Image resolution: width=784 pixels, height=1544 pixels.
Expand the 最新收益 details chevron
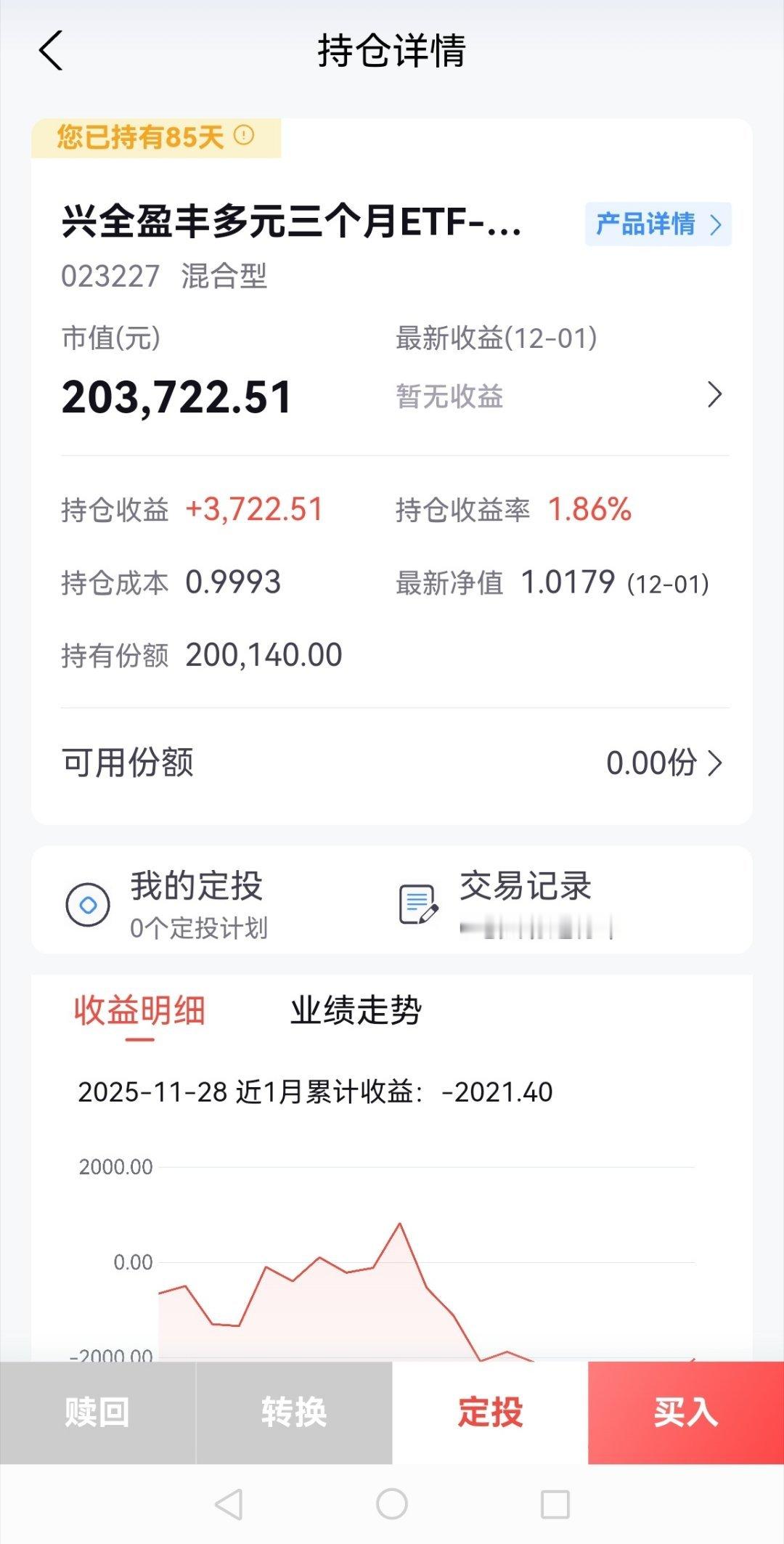716,394
